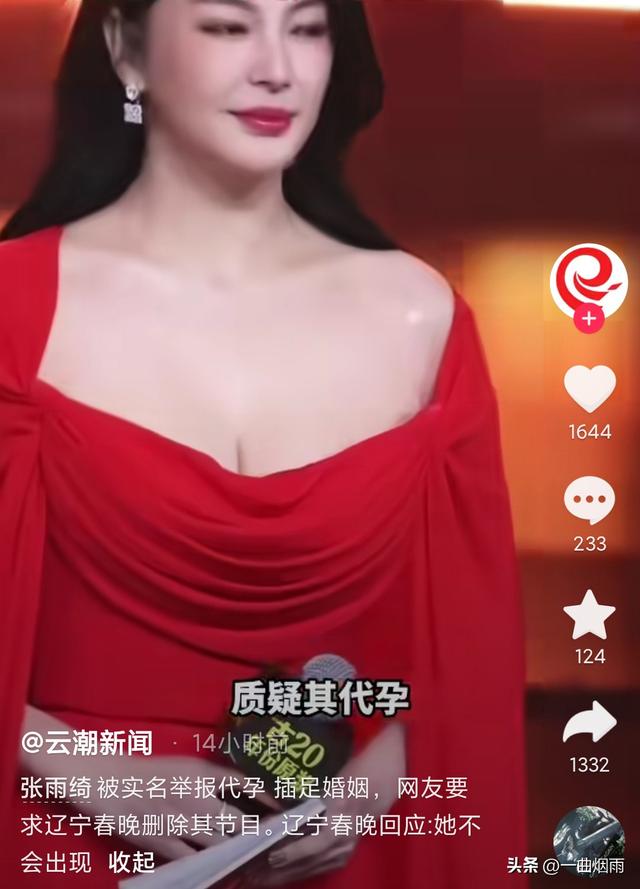Follow the account with the plus button
This screenshot has height=889, width=640.
pos(590,320)
